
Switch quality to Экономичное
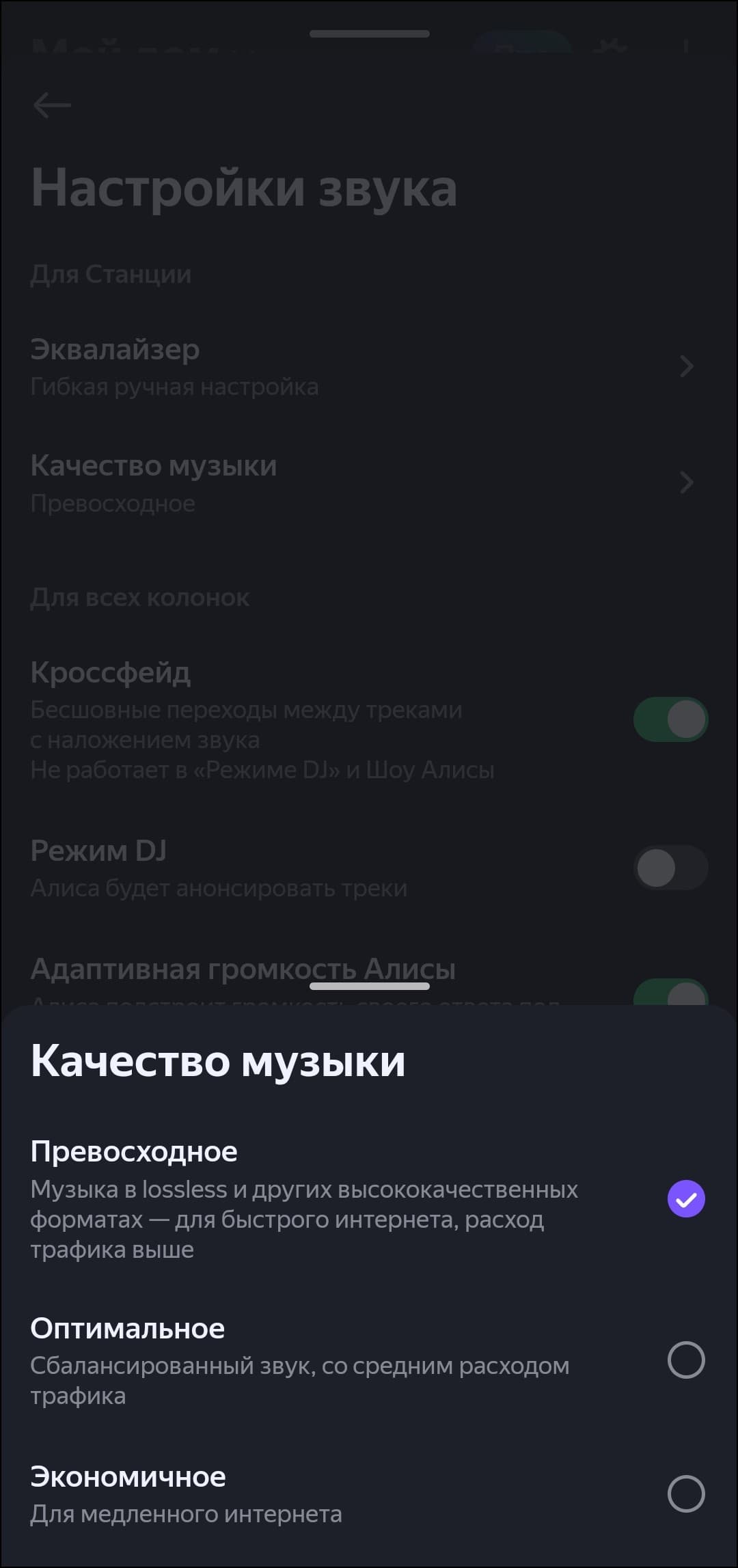click(x=685, y=1494)
